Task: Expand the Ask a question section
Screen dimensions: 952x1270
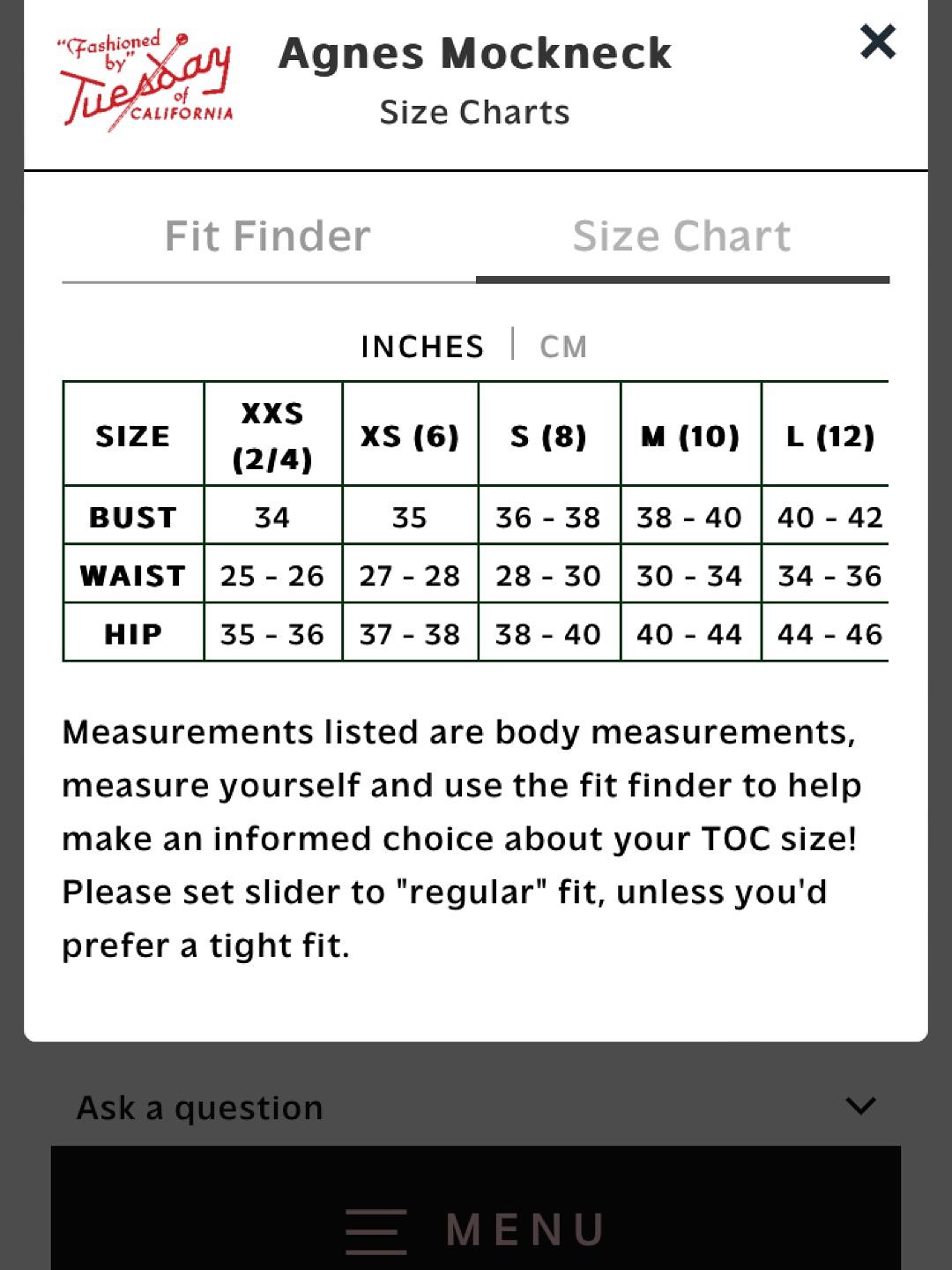Action: (x=476, y=1107)
